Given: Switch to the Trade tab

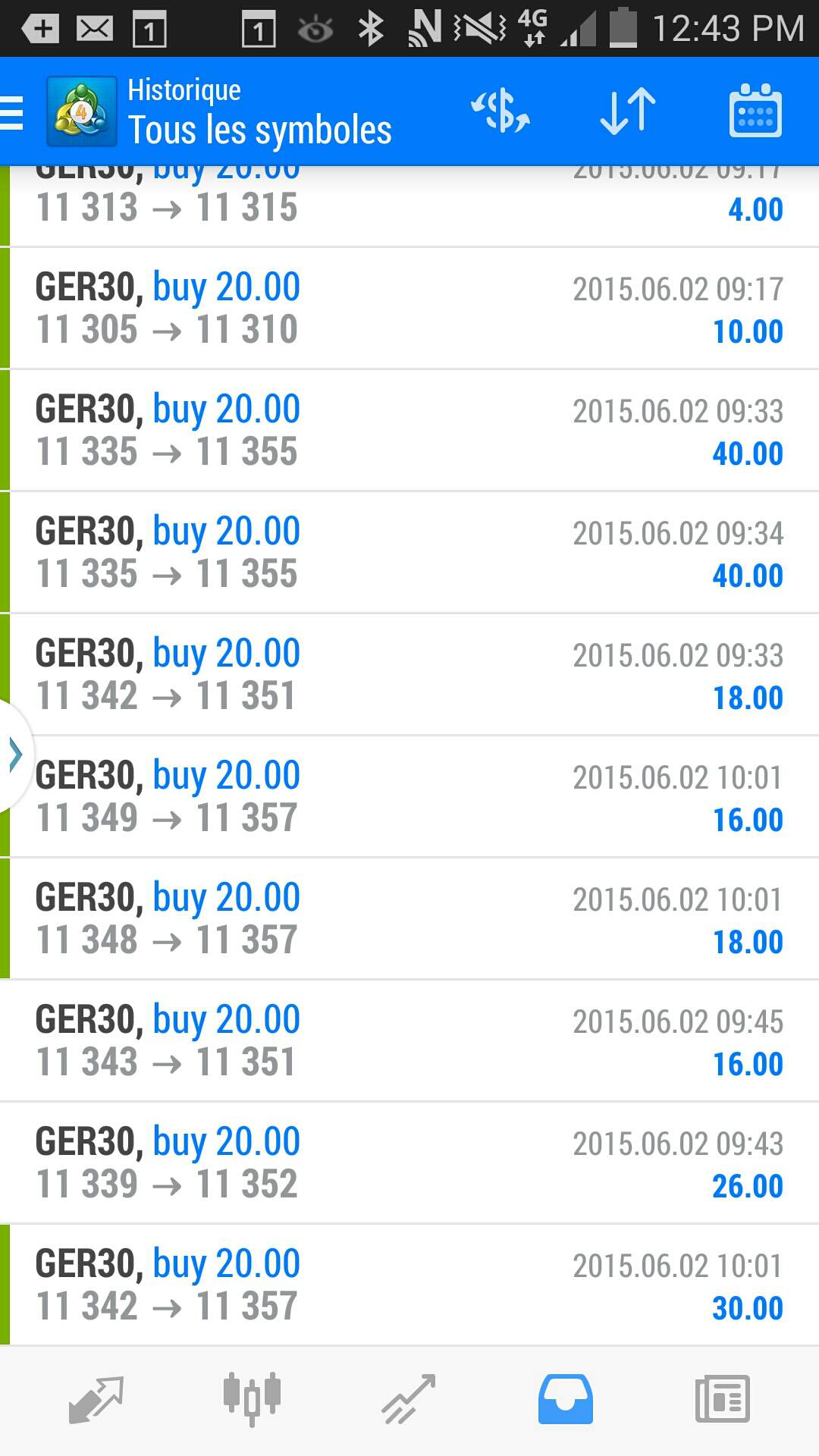Looking at the screenshot, I should (x=409, y=1399).
